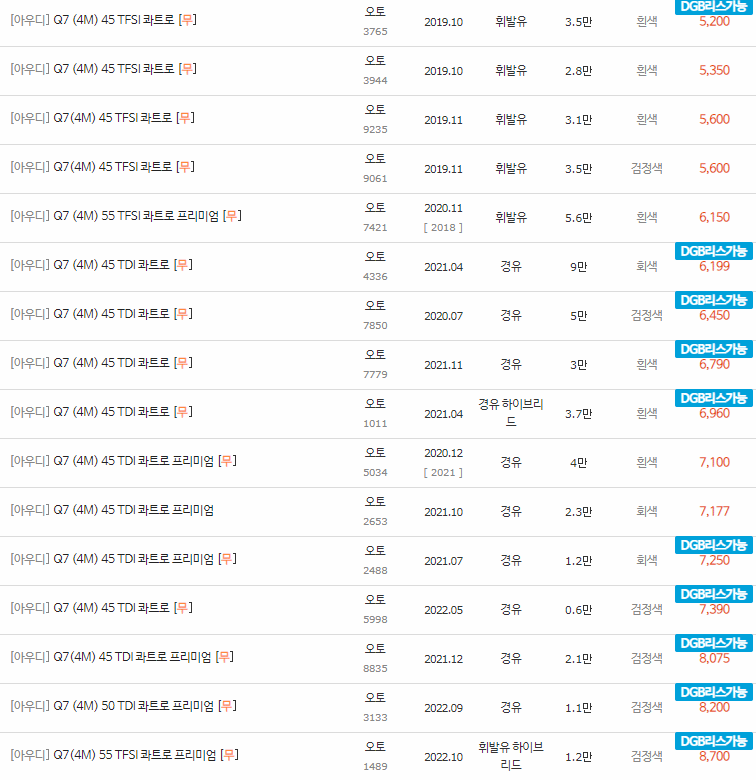The width and height of the screenshot is (756, 780).
Task: Click the DGB리스가능 badge beside price 6,450
Action: point(713,300)
